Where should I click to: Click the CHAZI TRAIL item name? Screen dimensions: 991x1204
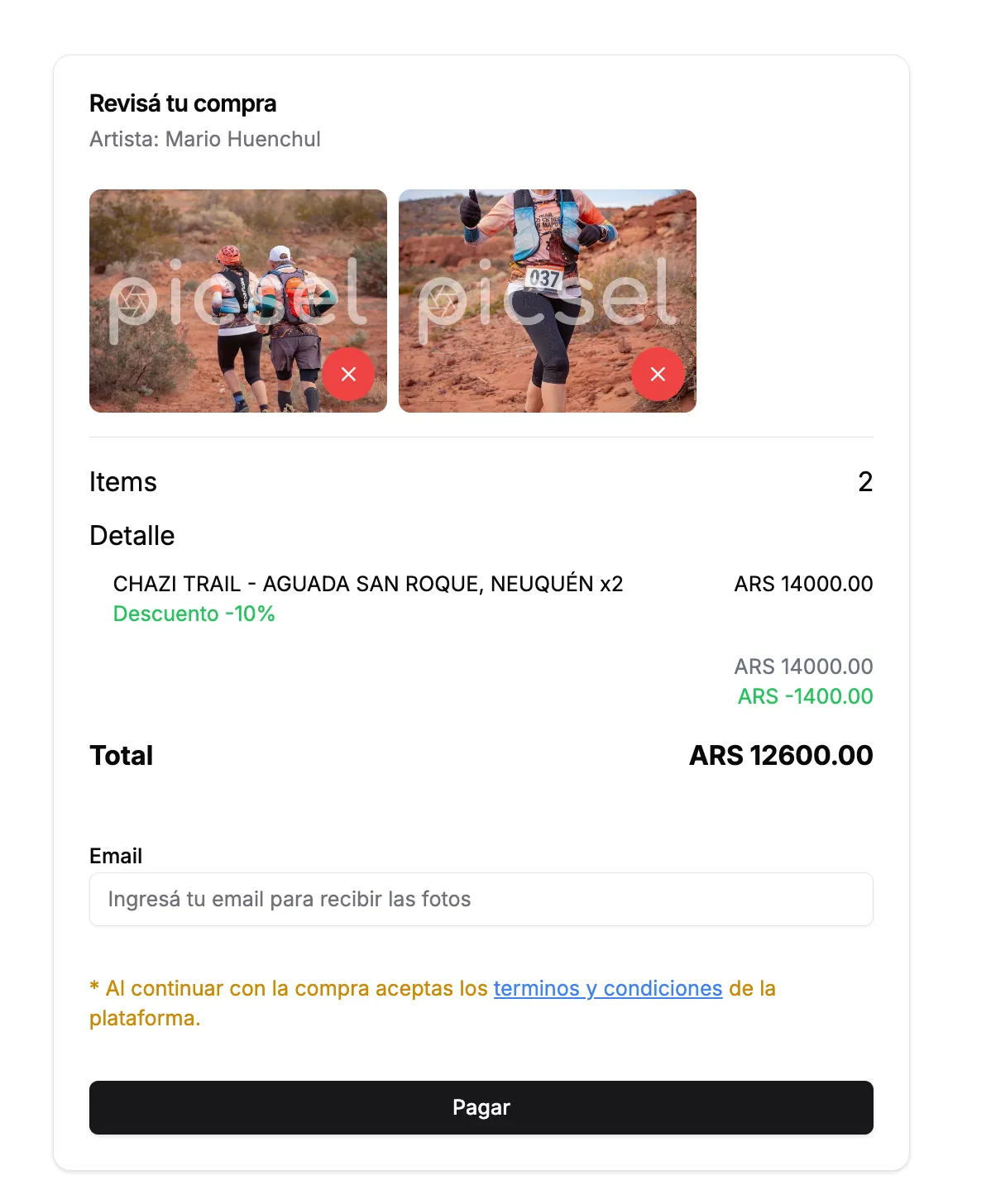(369, 584)
